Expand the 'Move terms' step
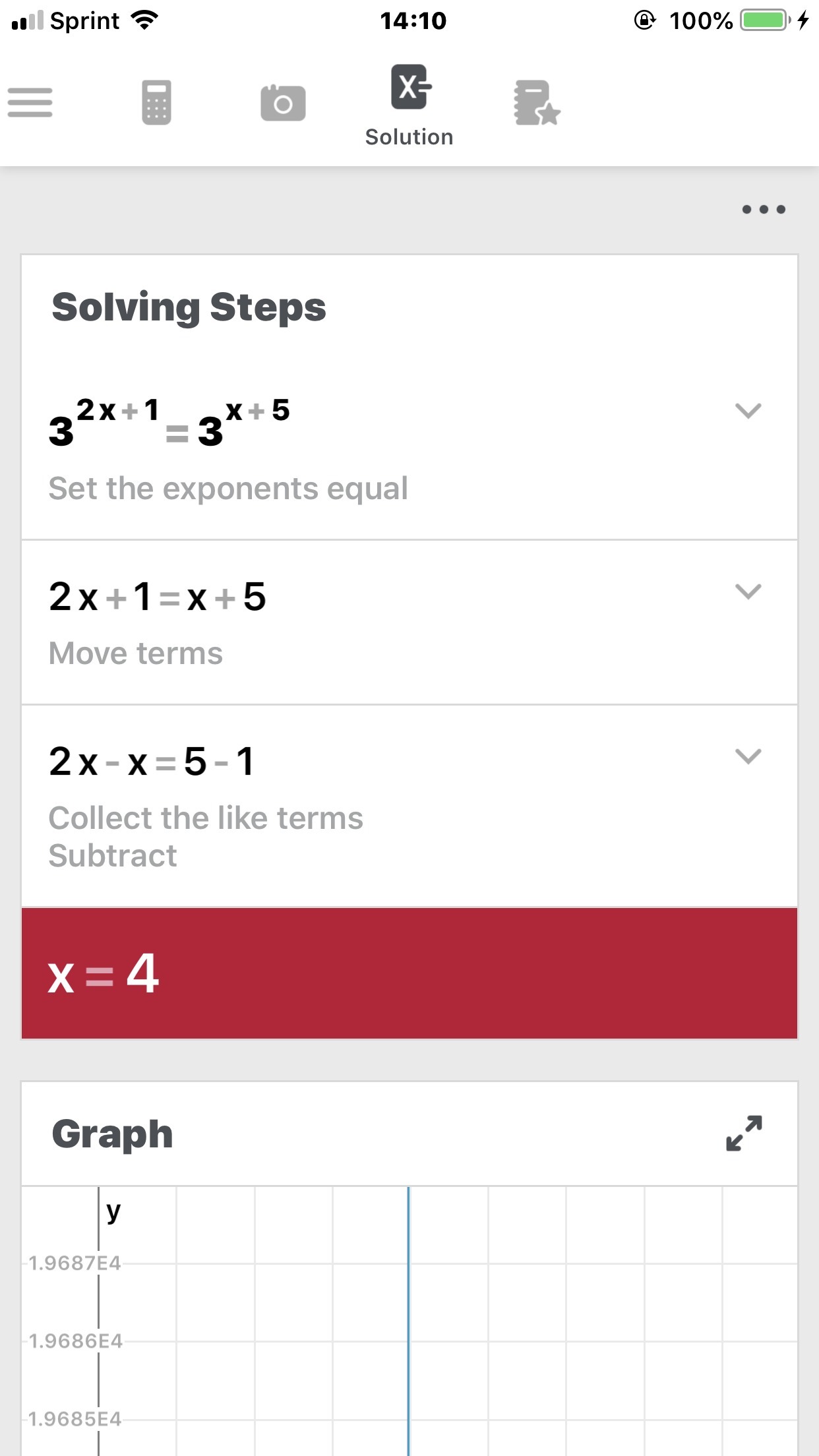Image resolution: width=819 pixels, height=1456 pixels. (748, 591)
